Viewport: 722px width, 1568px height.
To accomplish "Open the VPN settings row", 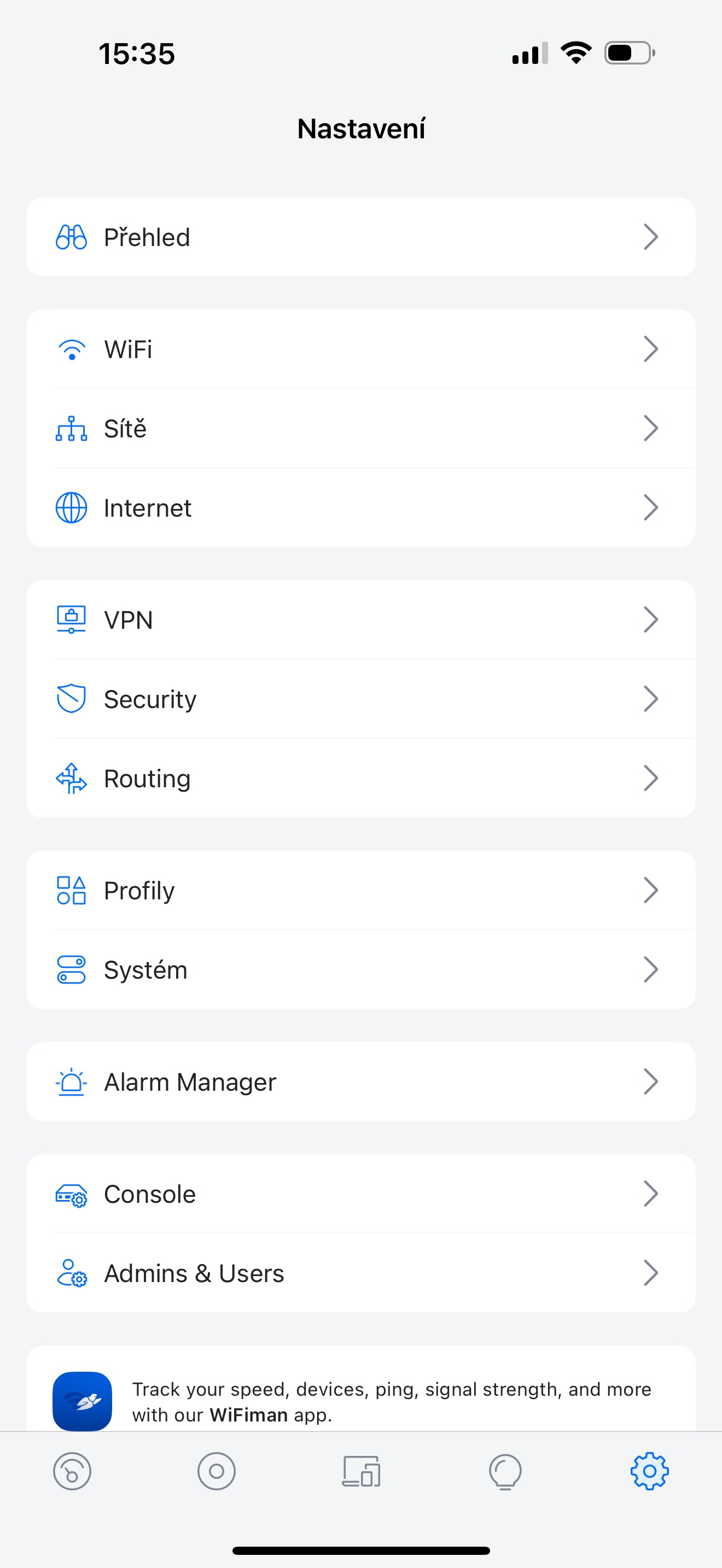I will click(360, 619).
